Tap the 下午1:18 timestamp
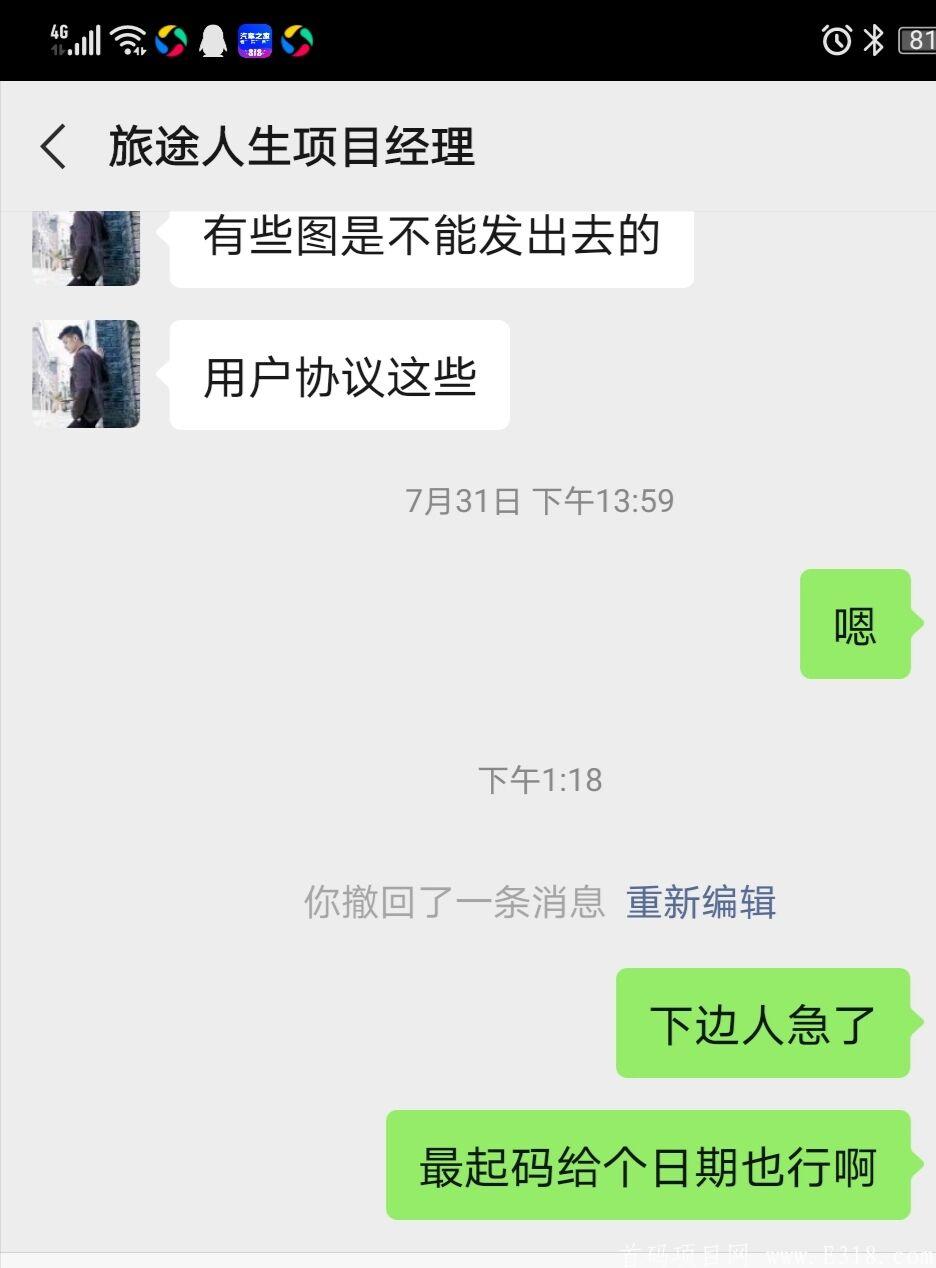Screen dimensions: 936x1268 point(538,781)
